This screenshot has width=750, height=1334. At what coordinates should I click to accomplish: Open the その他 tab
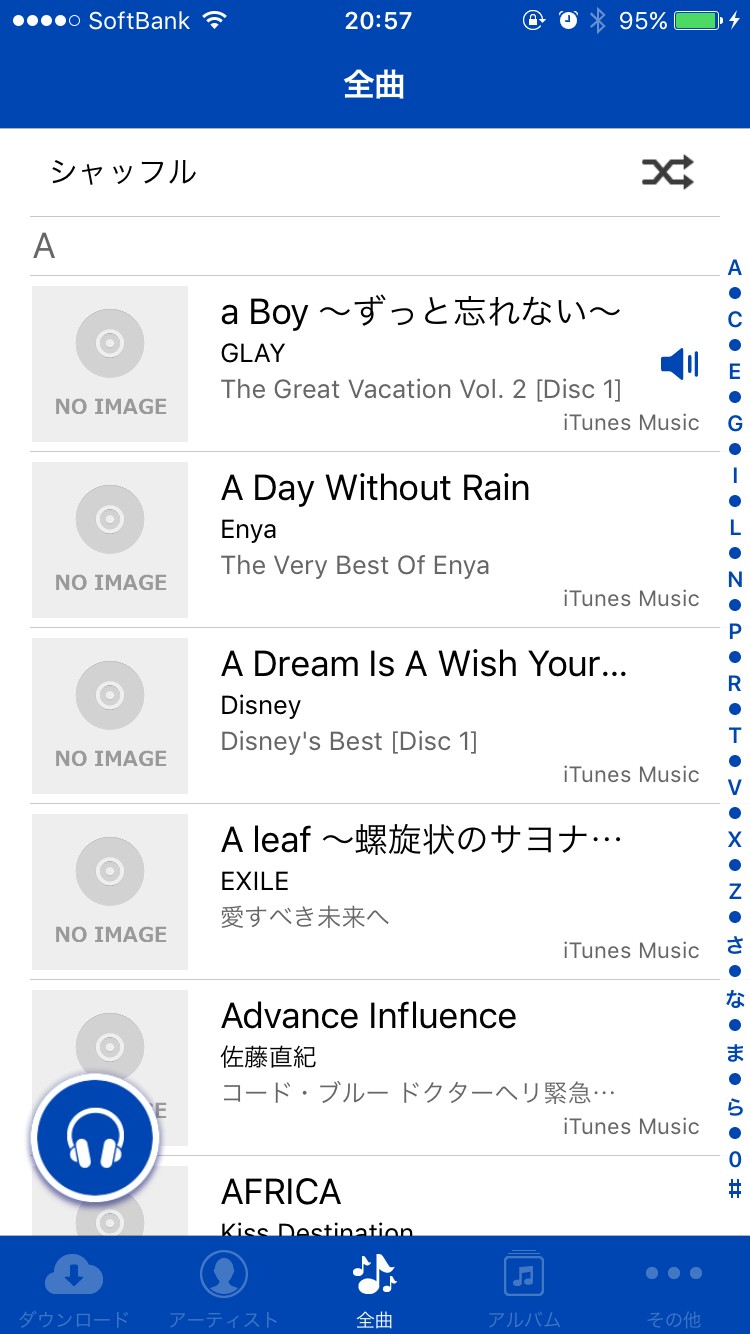[674, 1290]
